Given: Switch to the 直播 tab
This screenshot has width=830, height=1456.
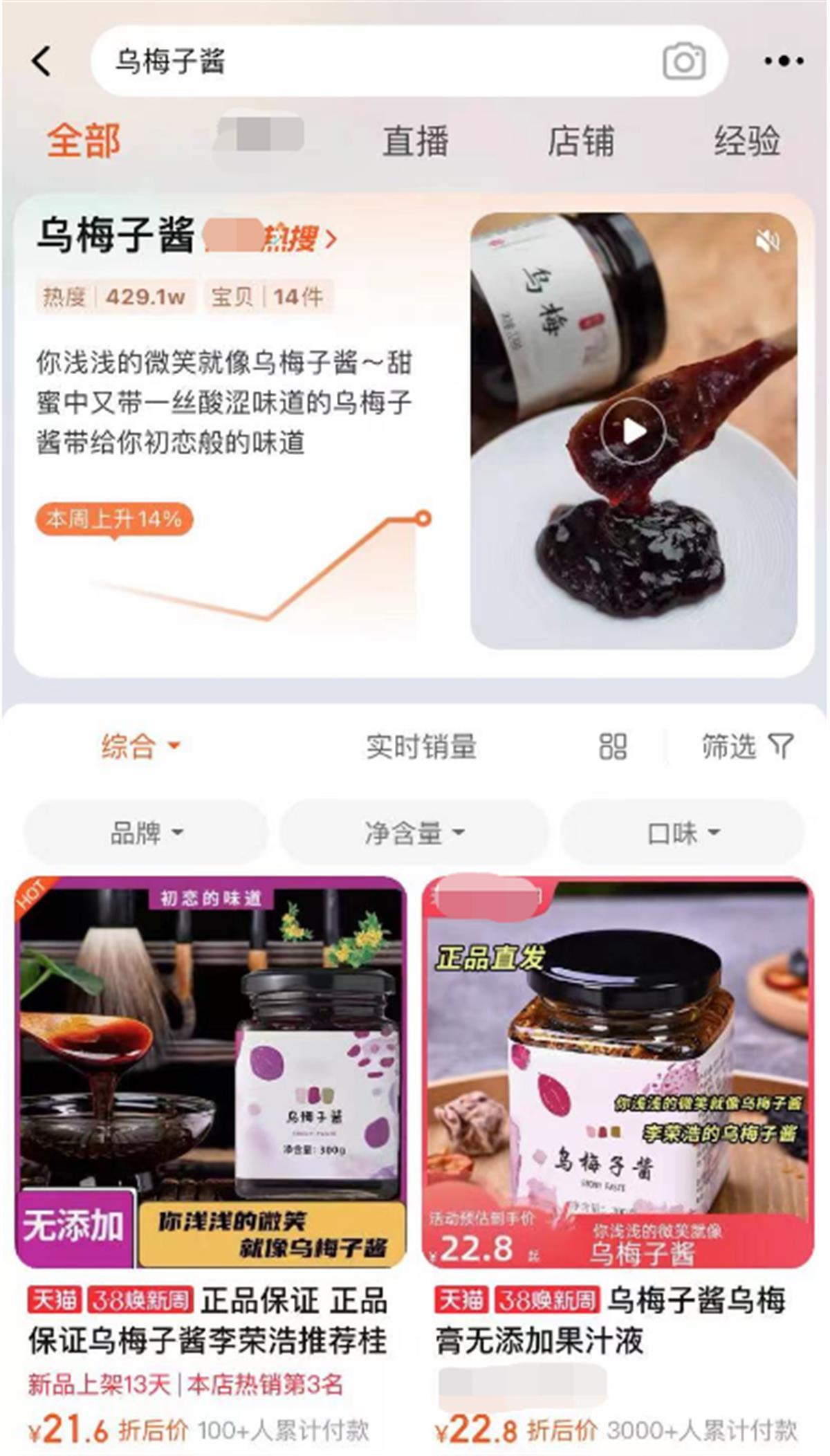Looking at the screenshot, I should click(x=416, y=141).
